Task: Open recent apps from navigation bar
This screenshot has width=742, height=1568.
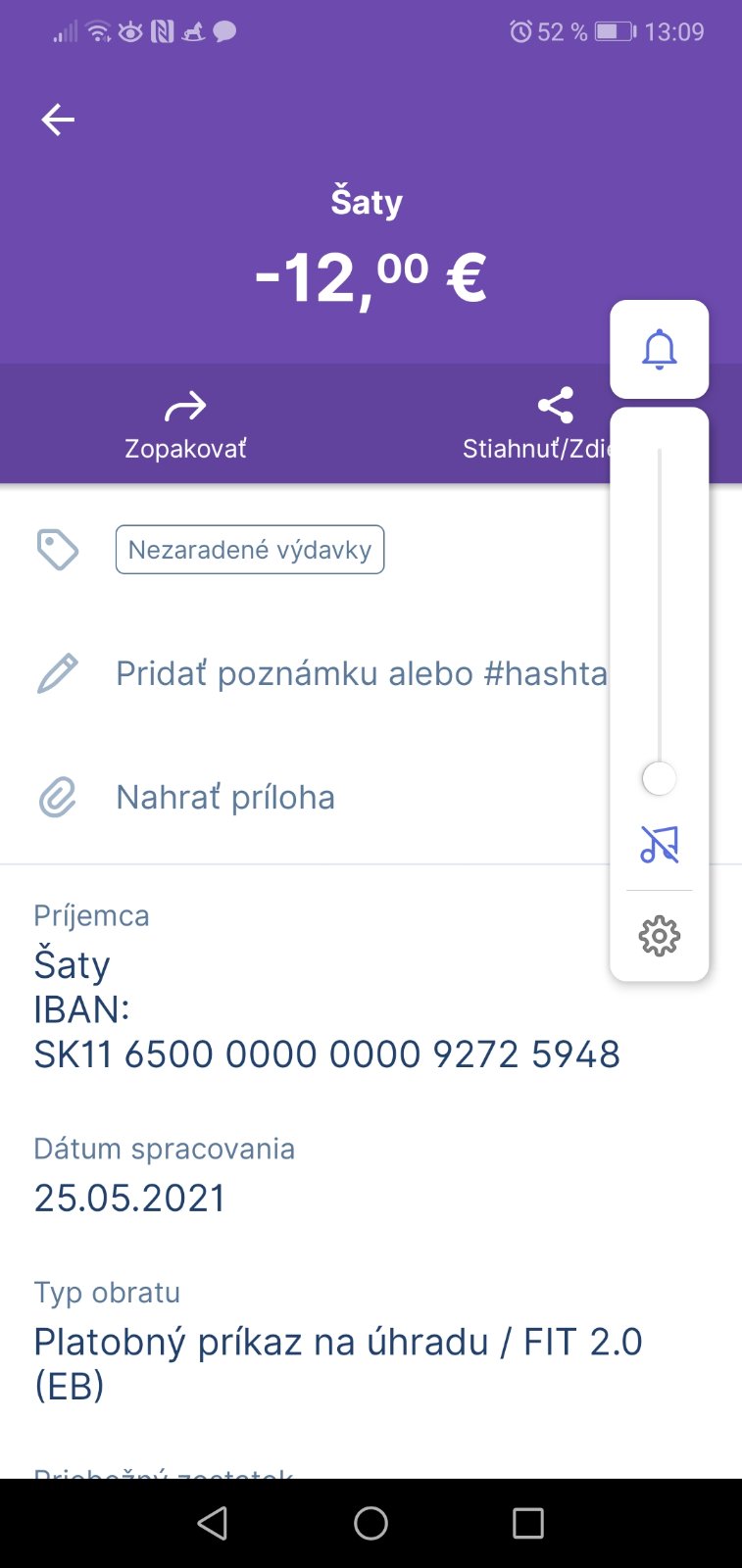Action: click(527, 1523)
